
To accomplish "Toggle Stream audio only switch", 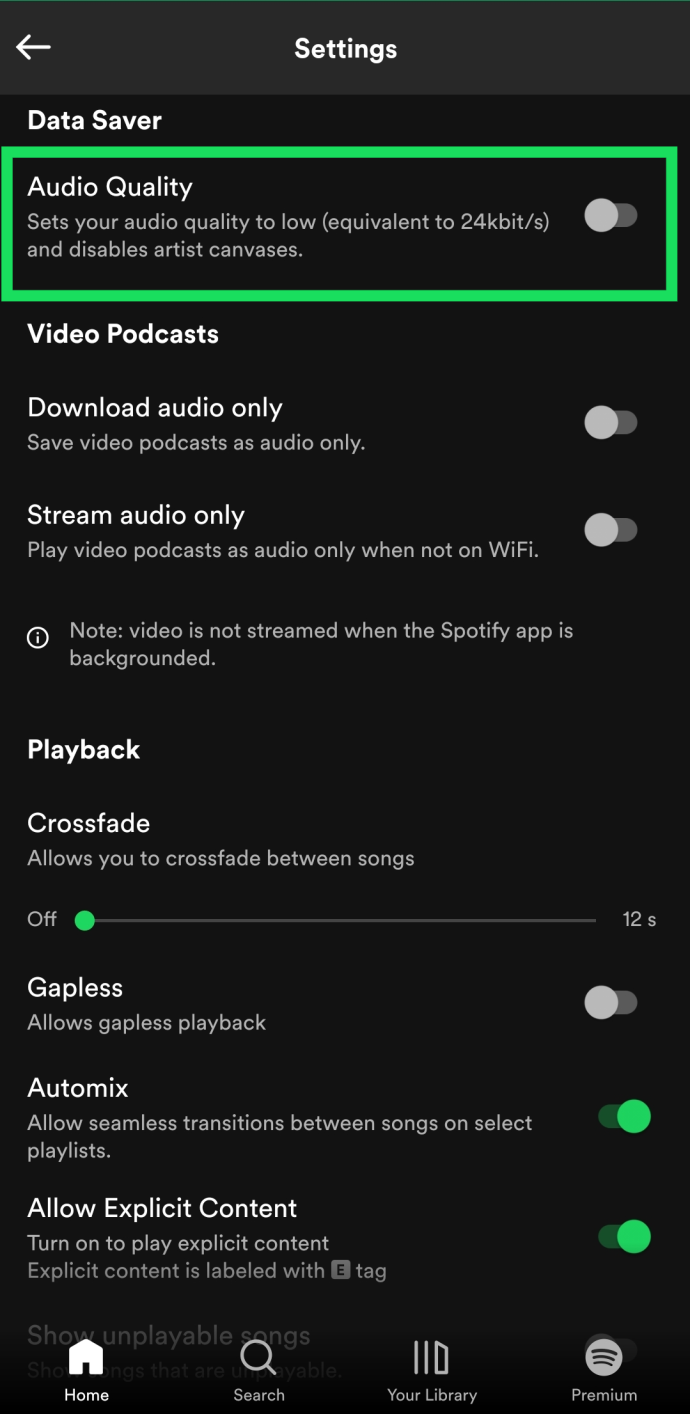I will (611, 529).
